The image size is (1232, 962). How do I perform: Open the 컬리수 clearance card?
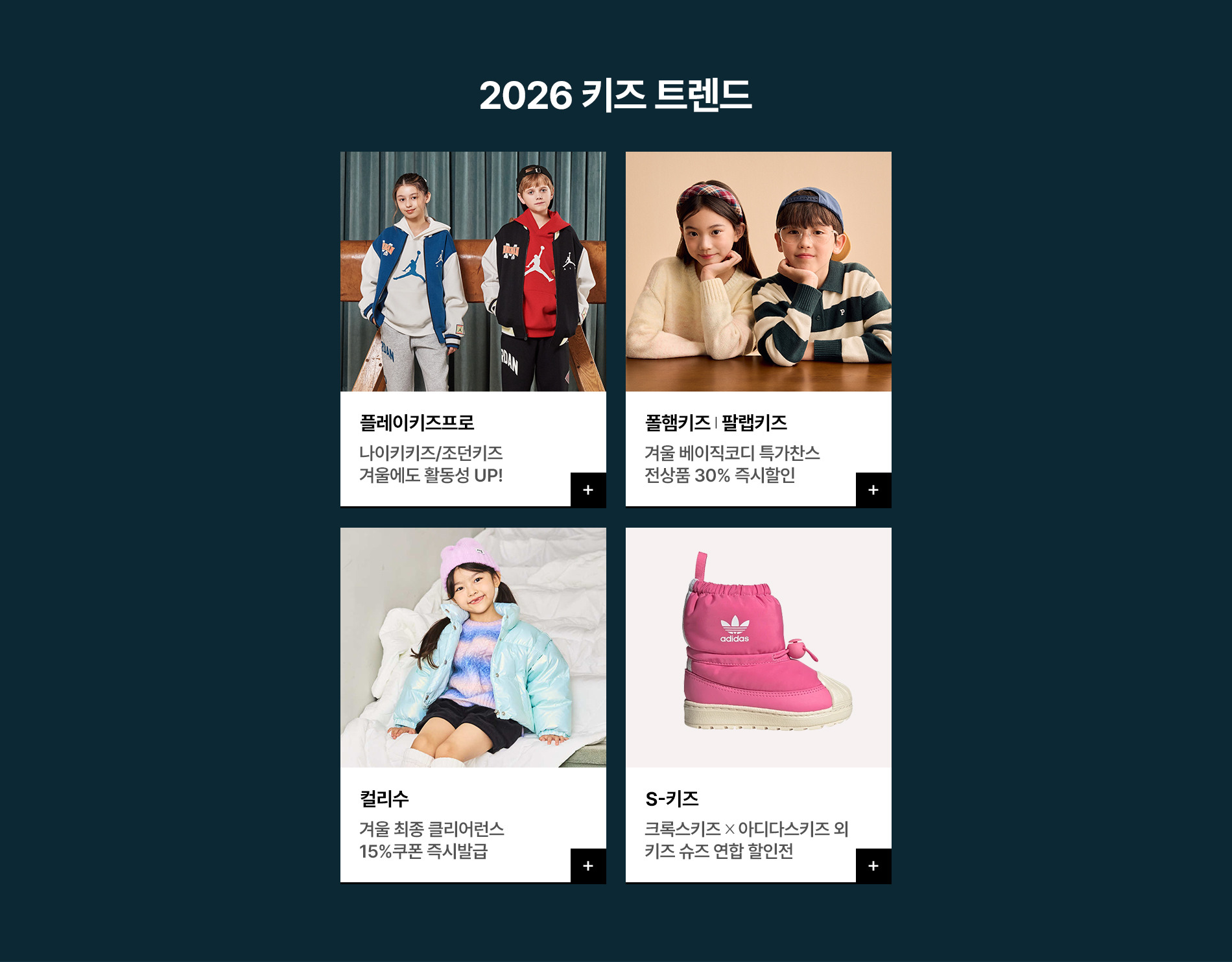click(x=473, y=648)
